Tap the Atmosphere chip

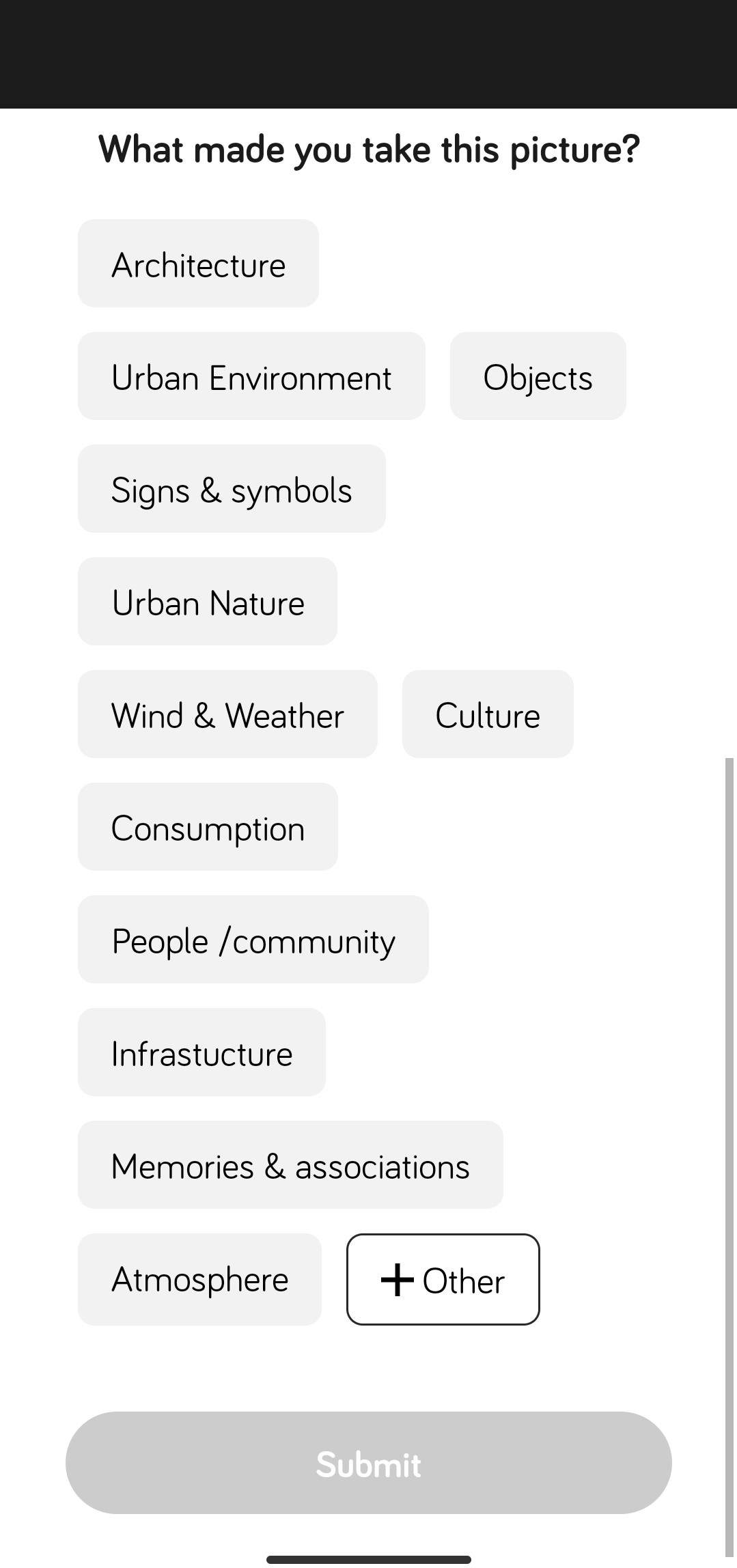[199, 1279]
